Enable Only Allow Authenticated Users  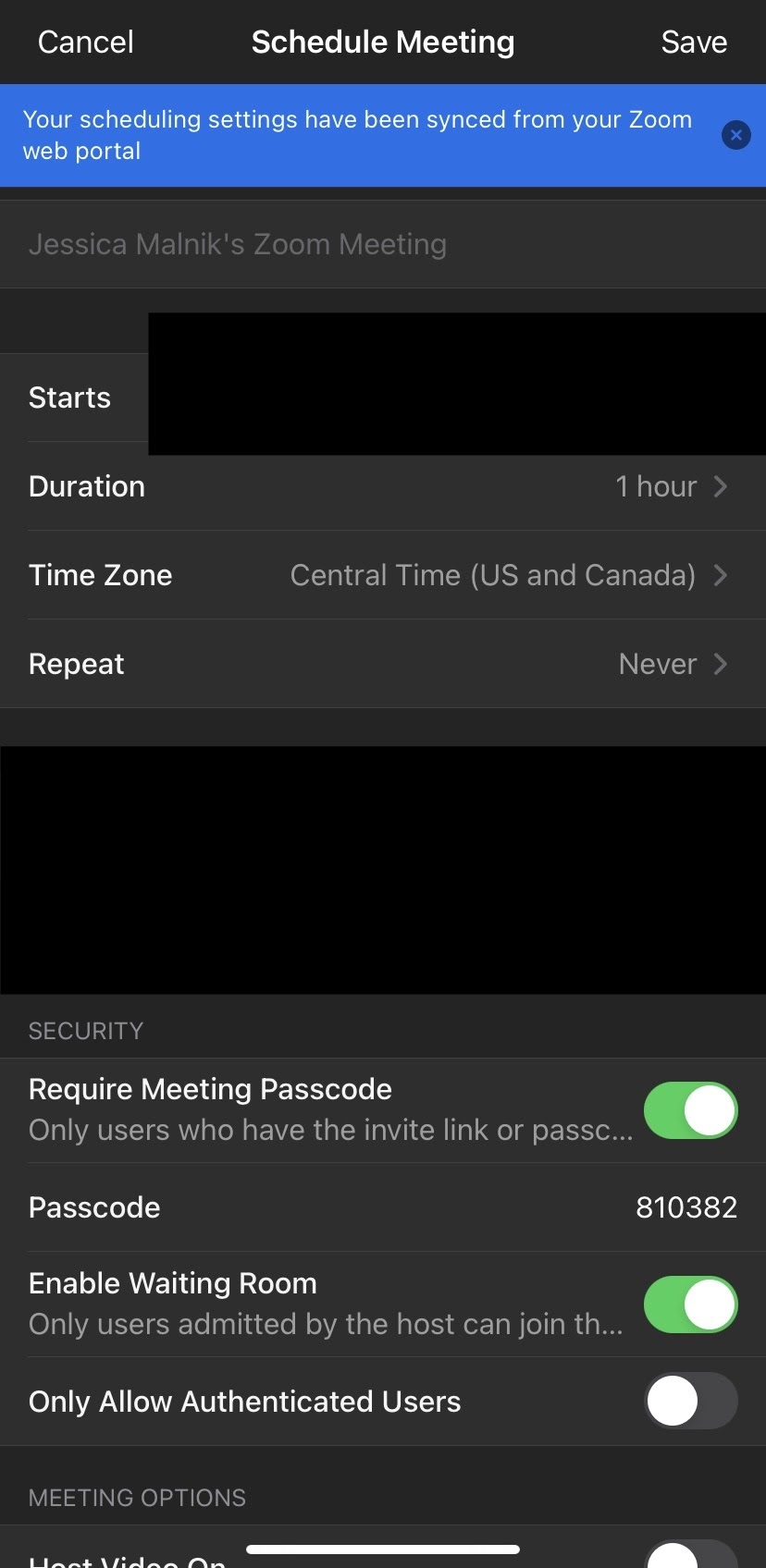690,1402
